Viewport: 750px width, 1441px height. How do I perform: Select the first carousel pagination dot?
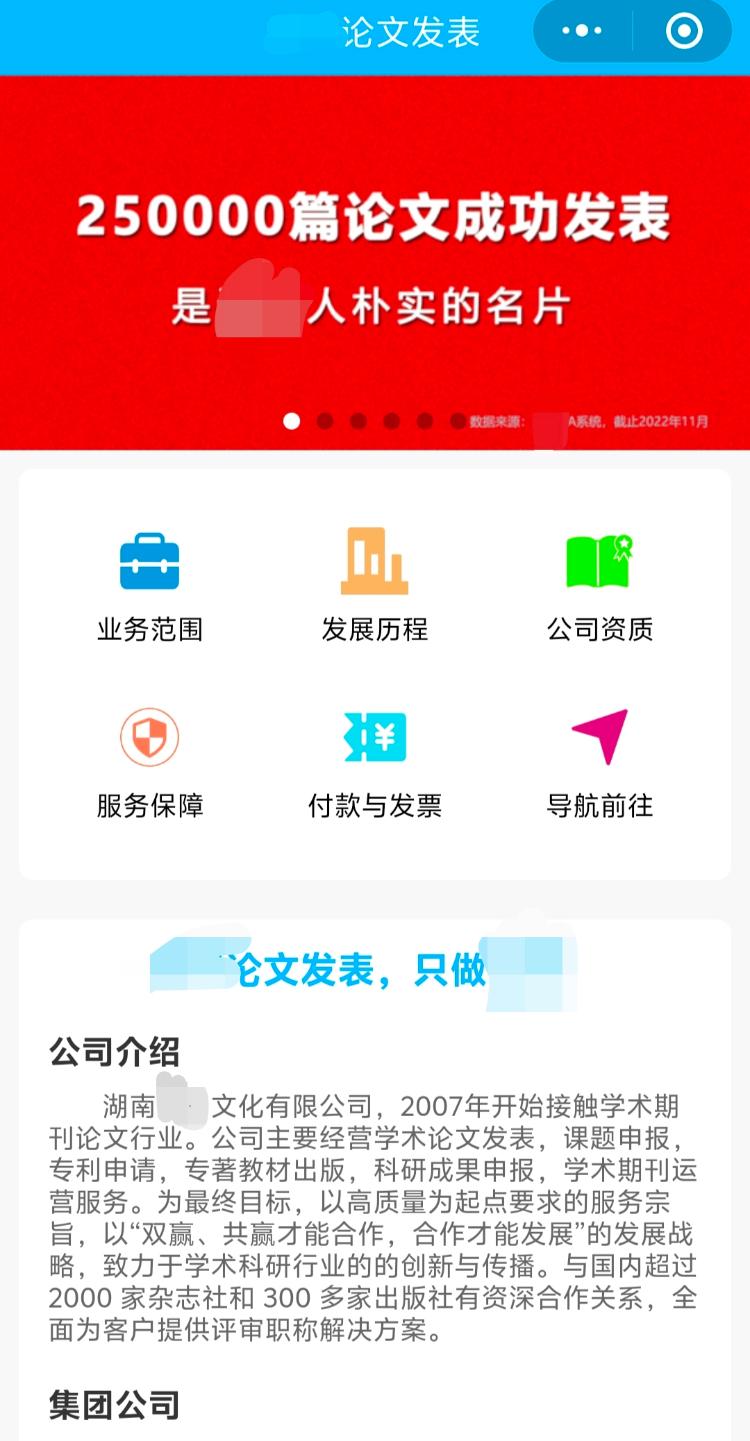292,421
